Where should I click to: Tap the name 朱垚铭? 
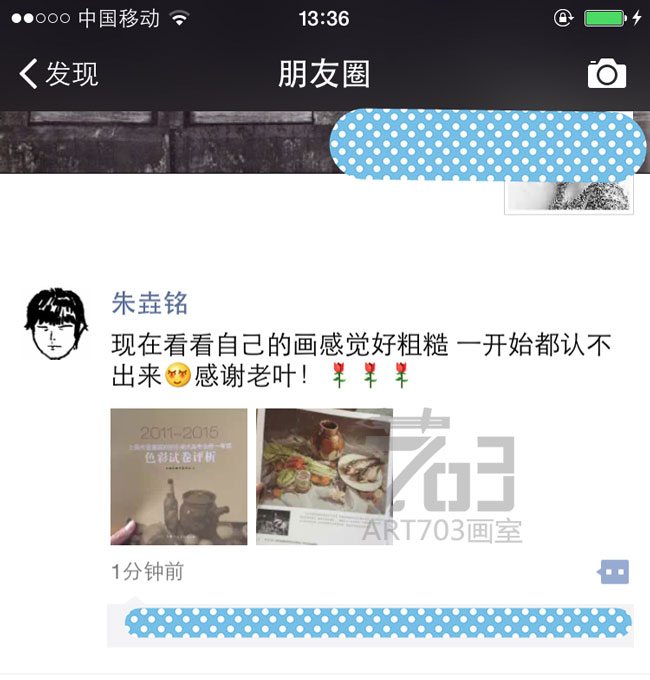pos(149,304)
